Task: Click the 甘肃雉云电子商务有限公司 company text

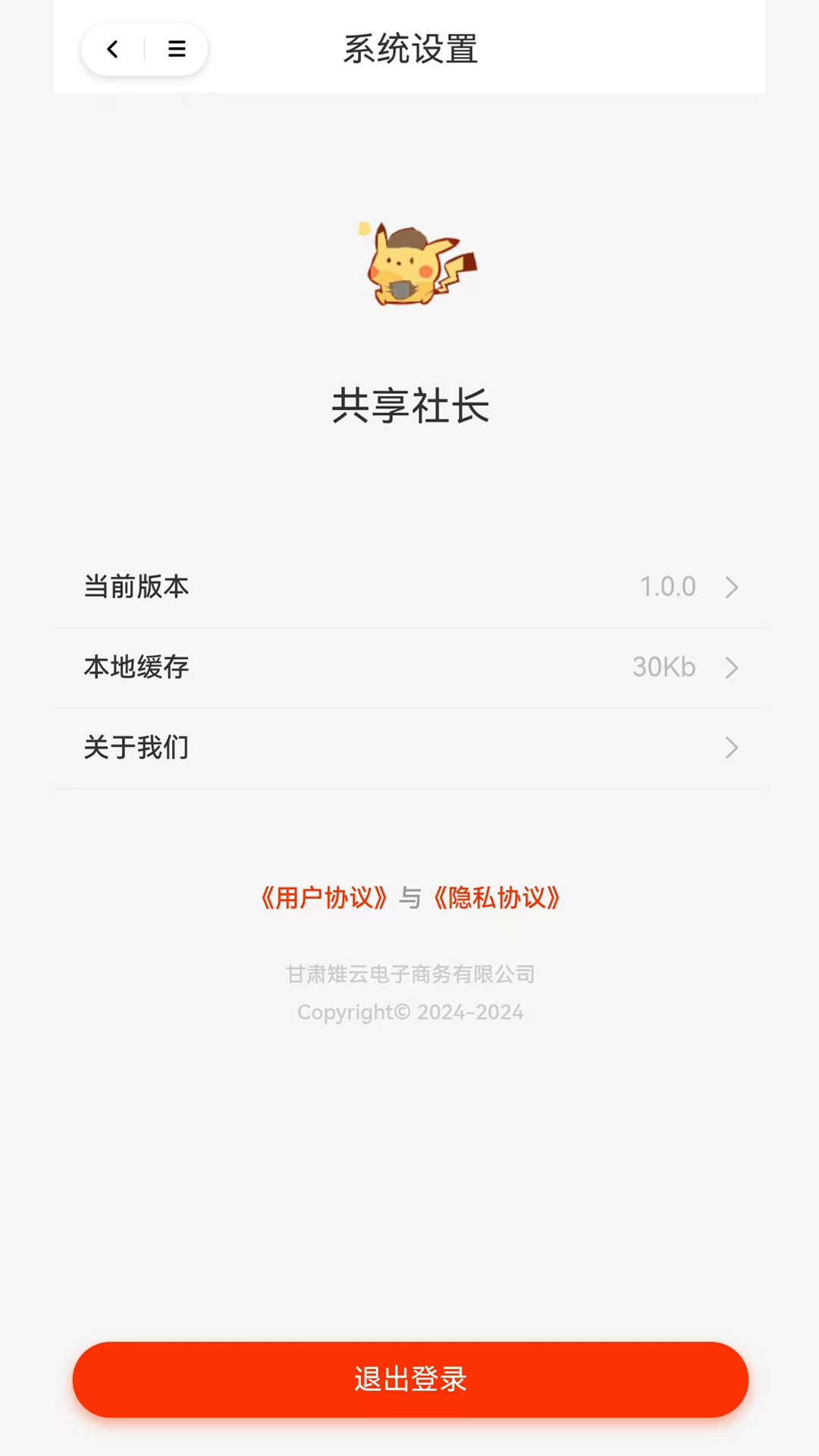Action: (x=409, y=974)
